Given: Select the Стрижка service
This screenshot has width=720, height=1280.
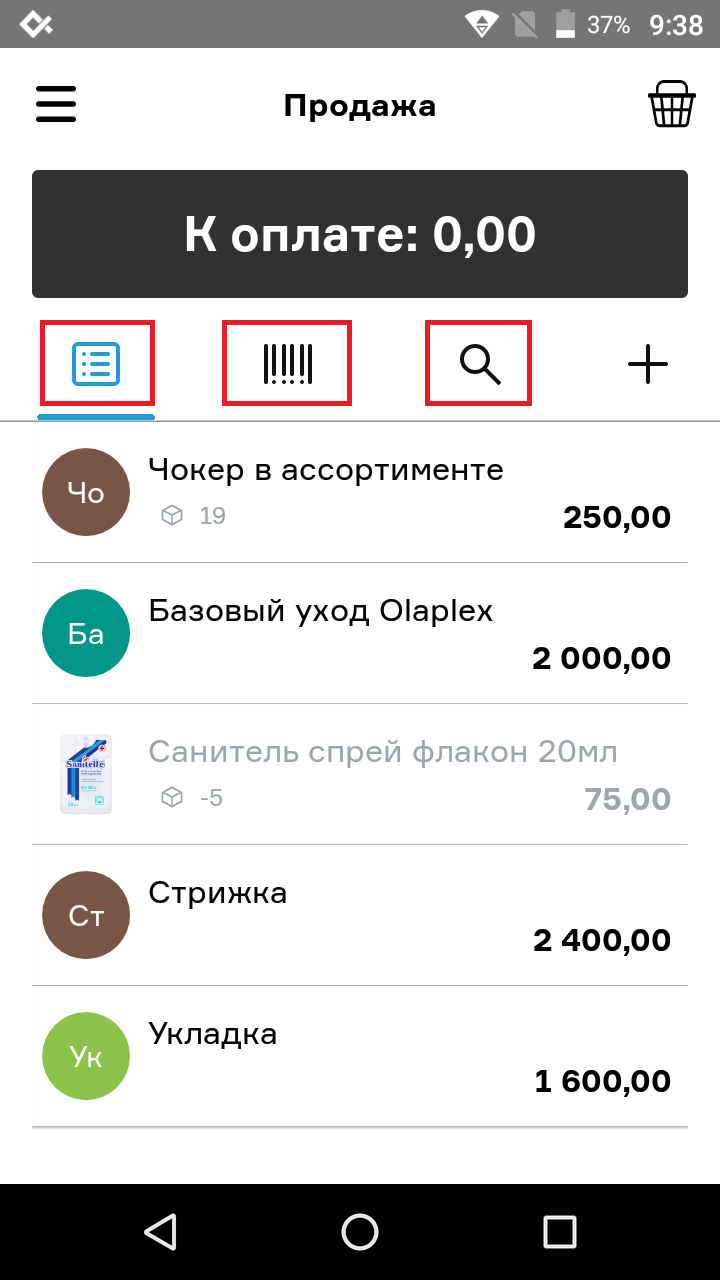Looking at the screenshot, I should 360,914.
